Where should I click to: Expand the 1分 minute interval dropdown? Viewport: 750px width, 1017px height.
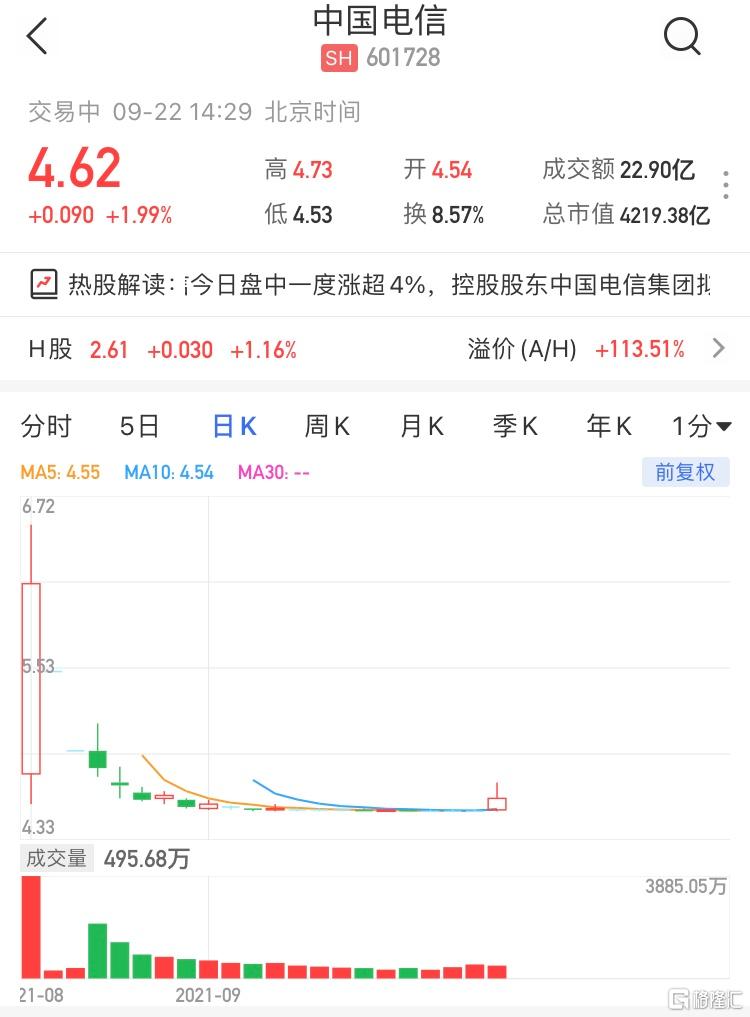(701, 427)
